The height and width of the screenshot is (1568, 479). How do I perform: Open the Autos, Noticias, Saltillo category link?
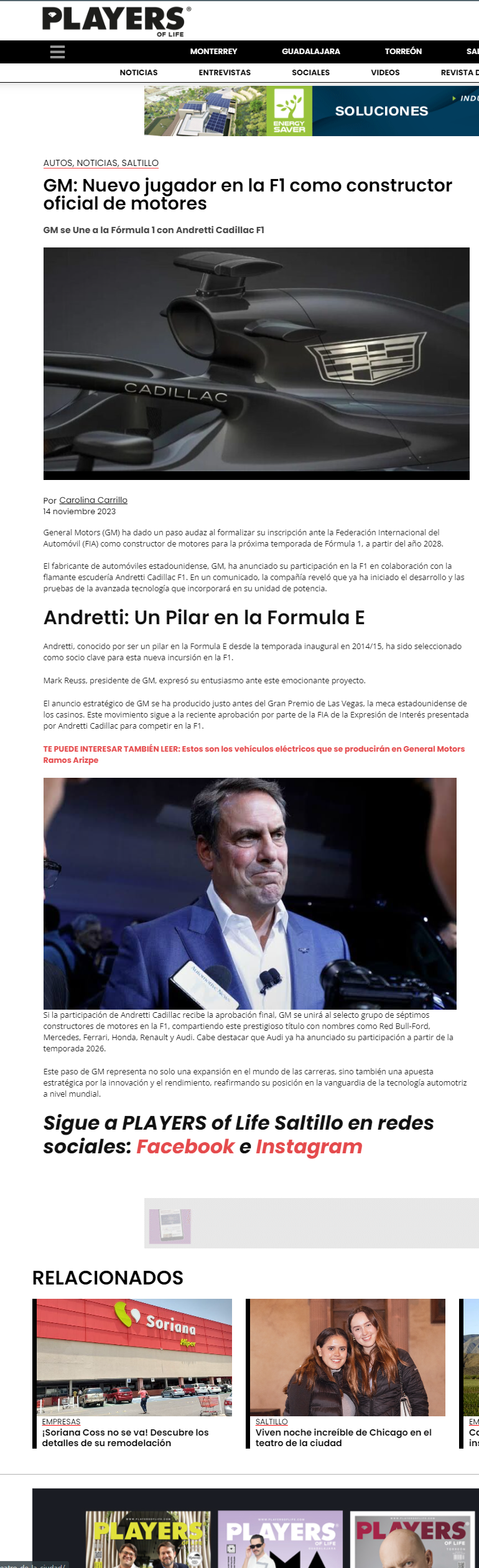(x=101, y=163)
